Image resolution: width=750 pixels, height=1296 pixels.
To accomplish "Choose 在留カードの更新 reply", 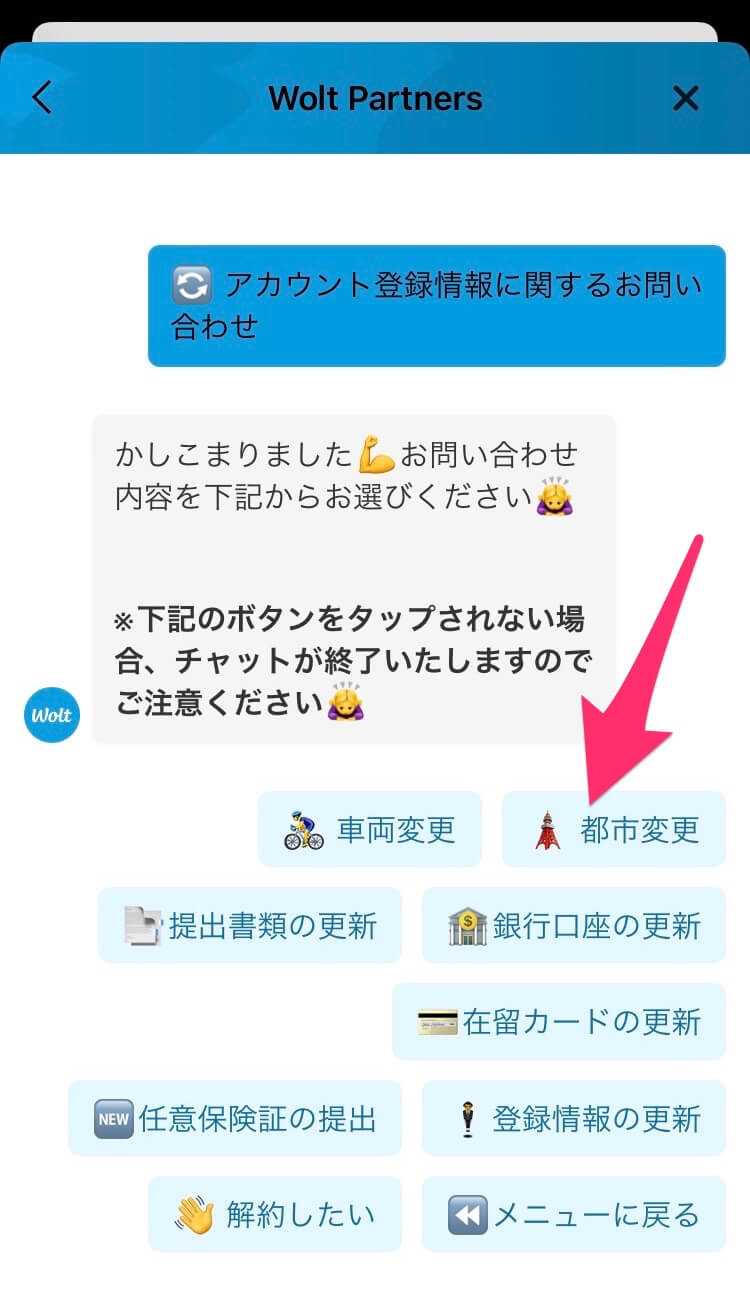I will point(559,1021).
